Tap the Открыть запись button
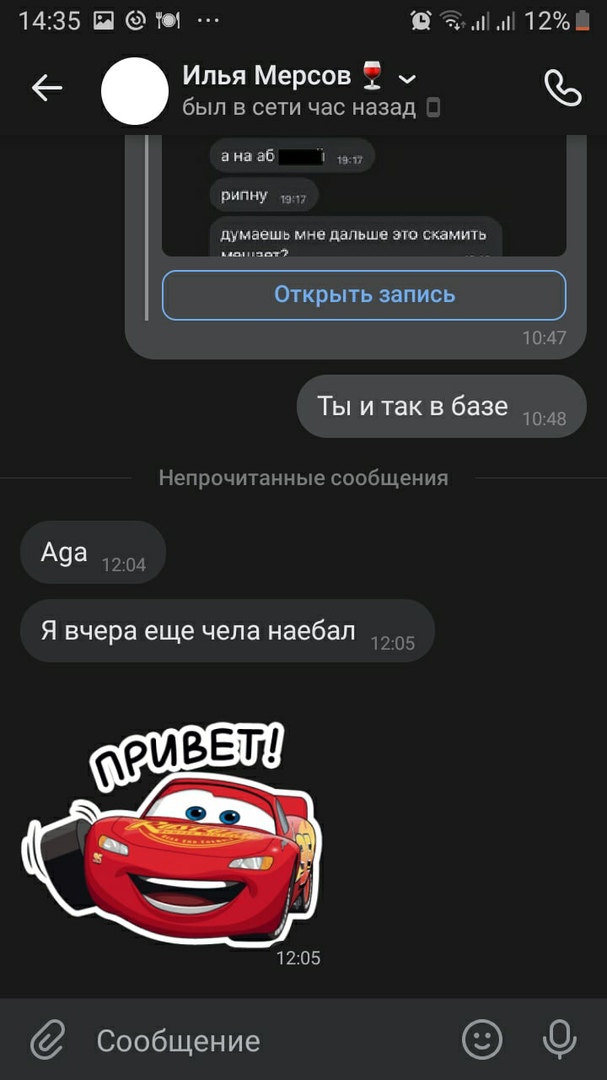The height and width of the screenshot is (1080, 607). tap(364, 295)
